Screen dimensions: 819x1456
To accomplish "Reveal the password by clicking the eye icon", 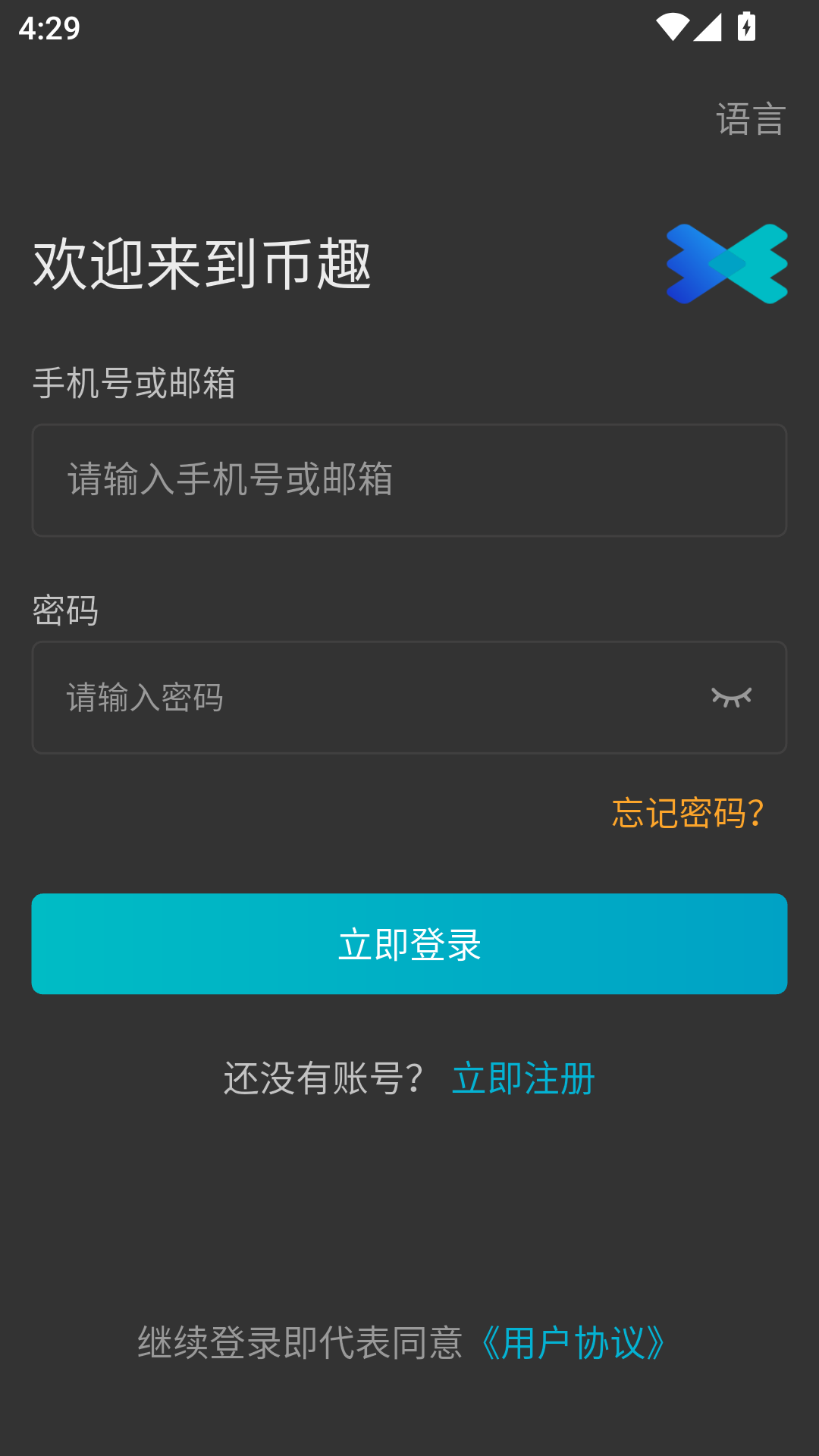I will click(x=731, y=698).
